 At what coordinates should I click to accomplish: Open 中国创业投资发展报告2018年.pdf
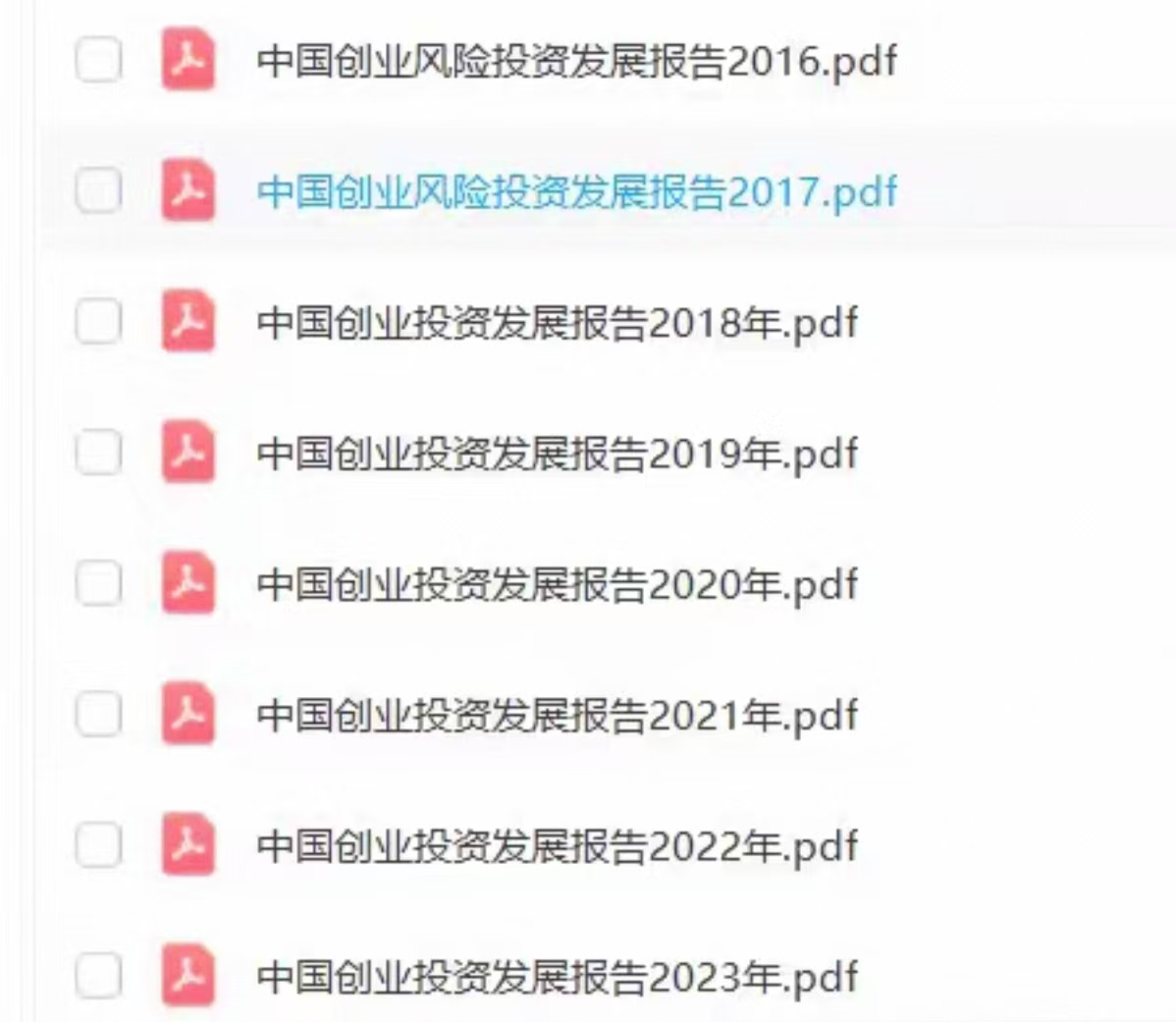tap(556, 323)
